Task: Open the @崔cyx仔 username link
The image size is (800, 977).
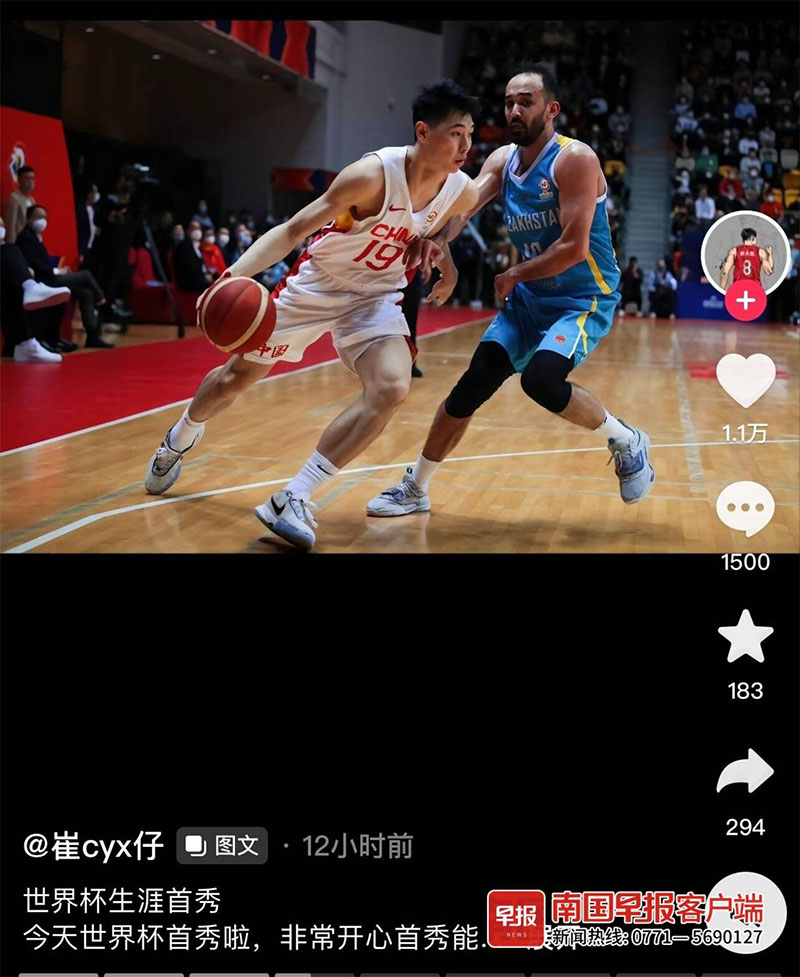Action: [93, 846]
